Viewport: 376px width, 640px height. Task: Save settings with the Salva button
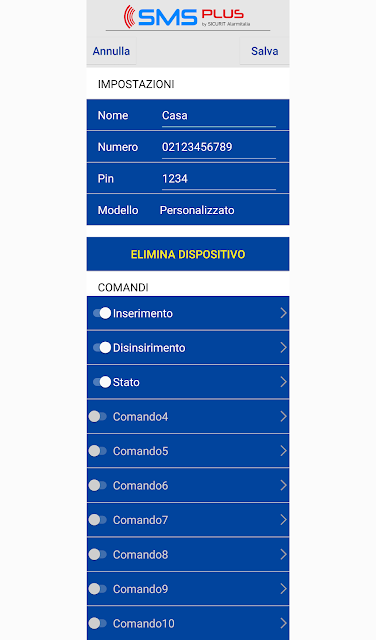pyautogui.click(x=265, y=51)
